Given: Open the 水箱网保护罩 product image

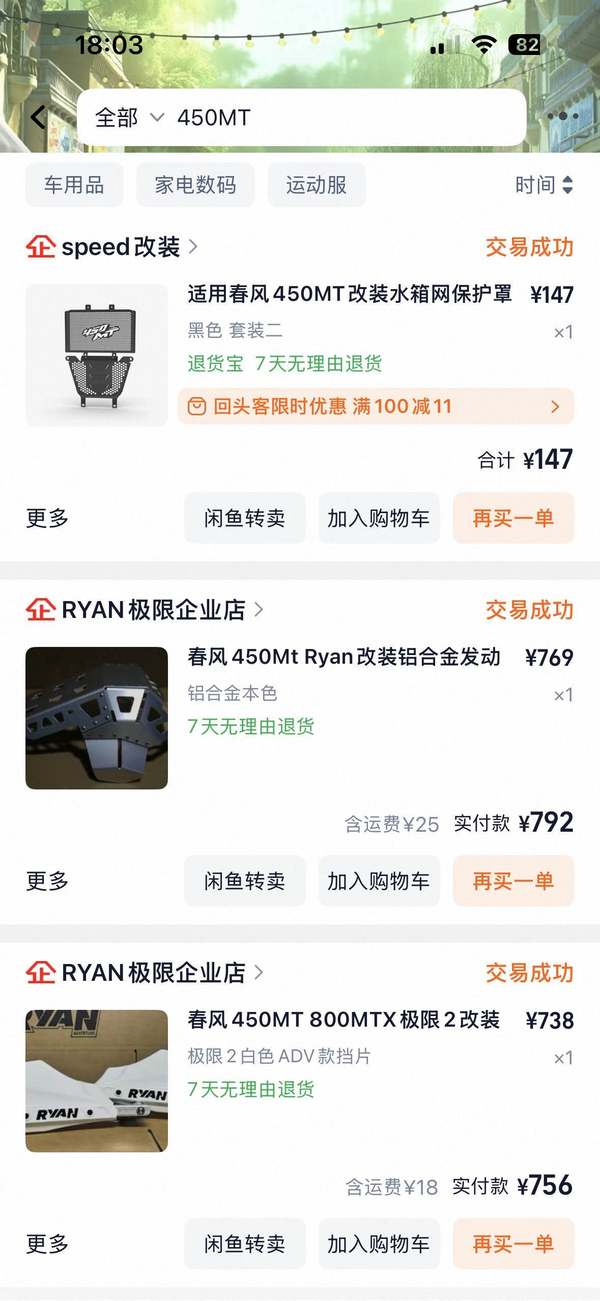Looking at the screenshot, I should 96,355.
